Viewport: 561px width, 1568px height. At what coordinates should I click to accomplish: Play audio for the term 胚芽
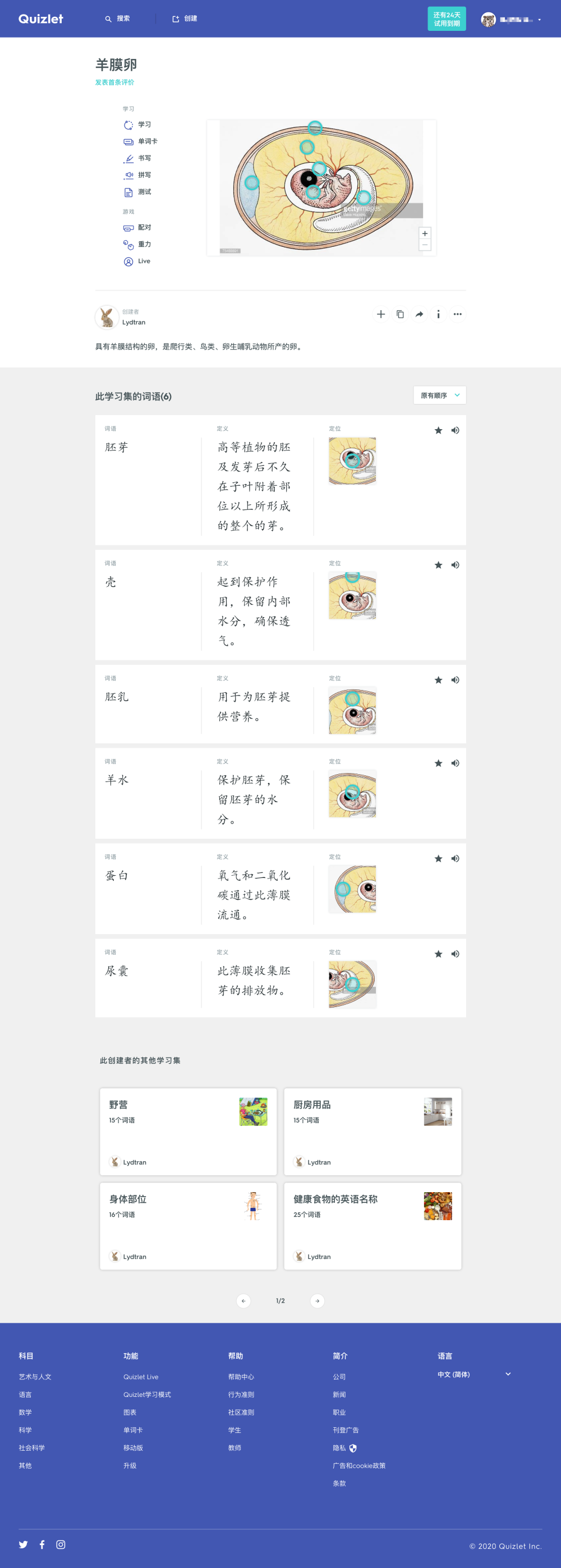pos(455,430)
